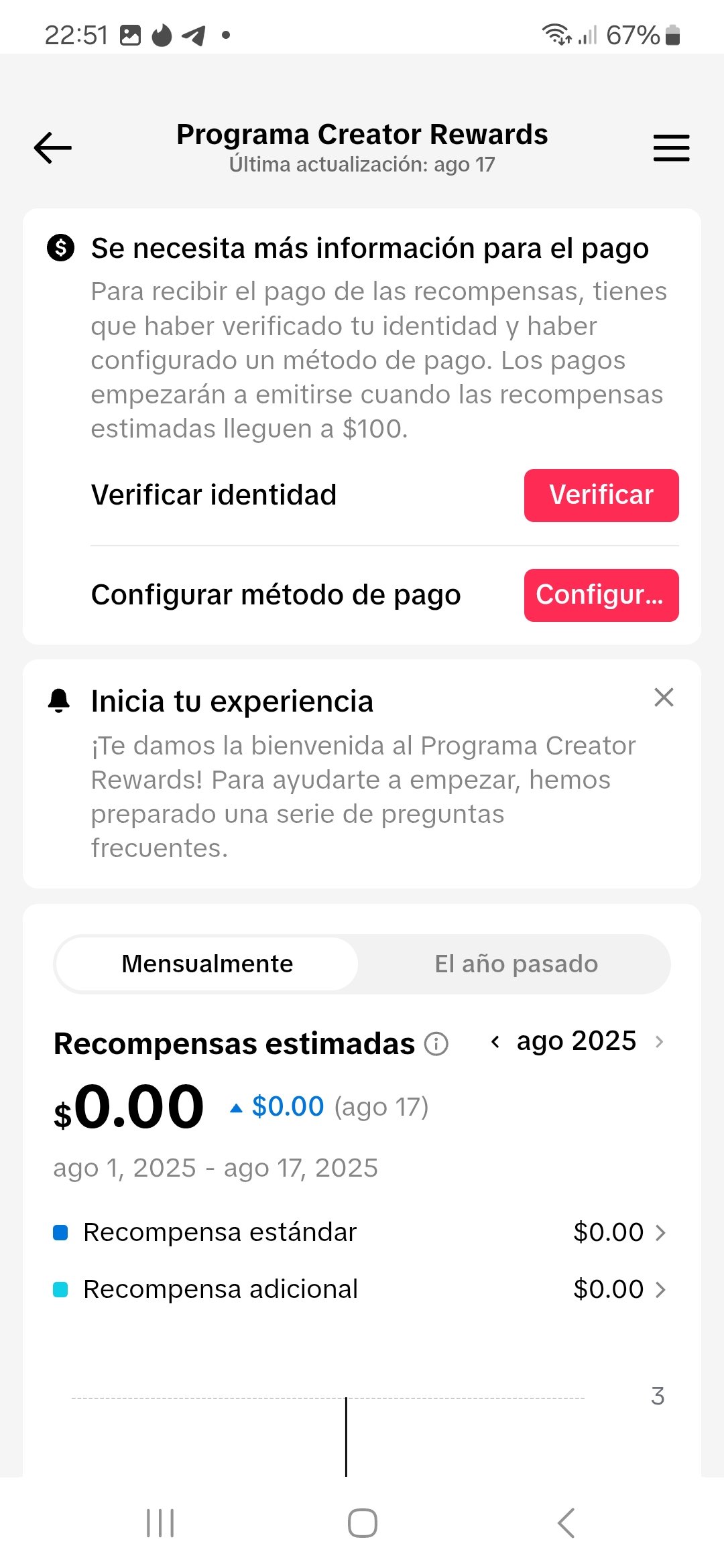Go to the month before ago 2025
Viewport: 724px width, 1568px height.
(x=495, y=1041)
